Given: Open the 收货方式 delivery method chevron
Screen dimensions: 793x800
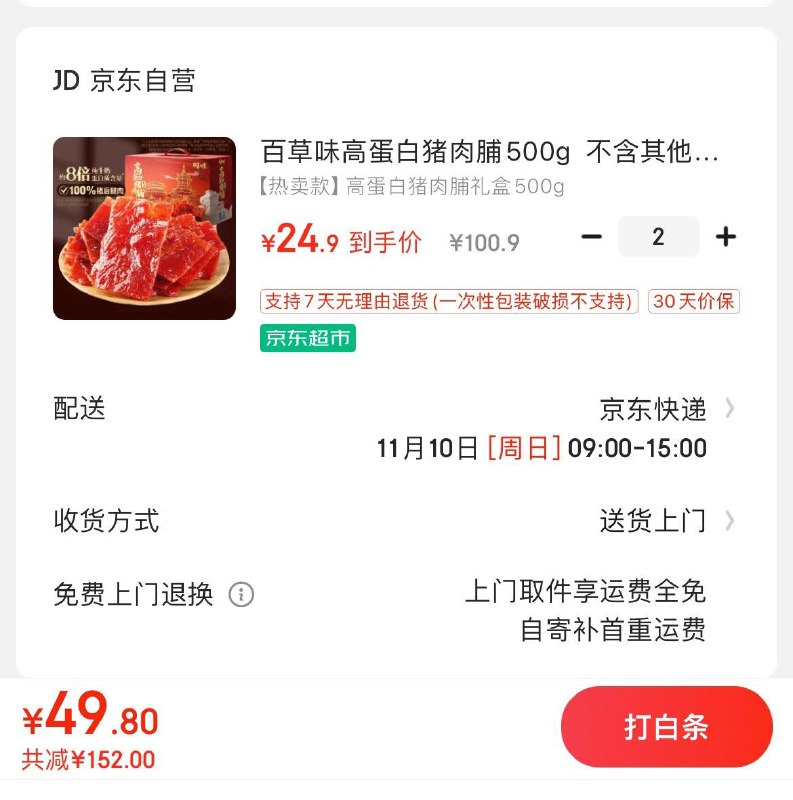Looking at the screenshot, I should tap(731, 521).
